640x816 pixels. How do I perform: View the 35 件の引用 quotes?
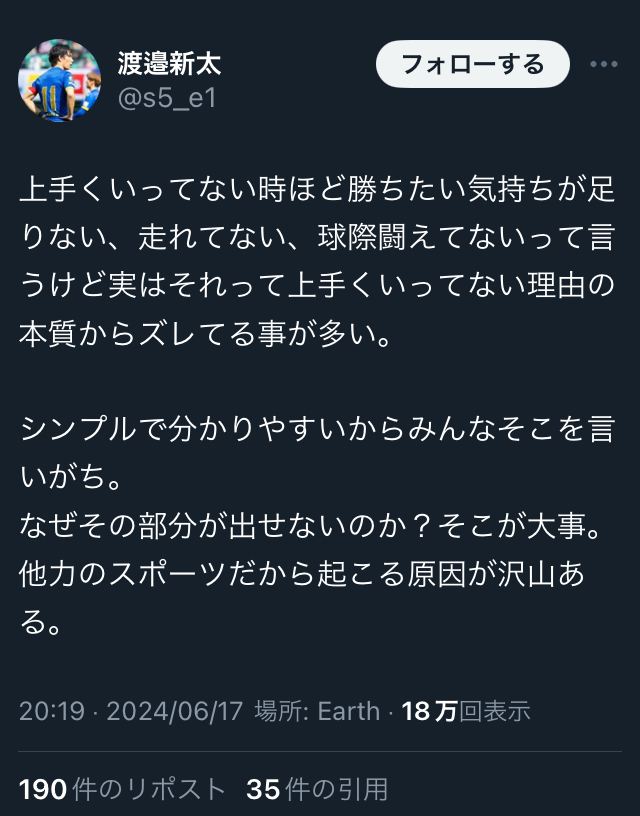click(x=316, y=789)
